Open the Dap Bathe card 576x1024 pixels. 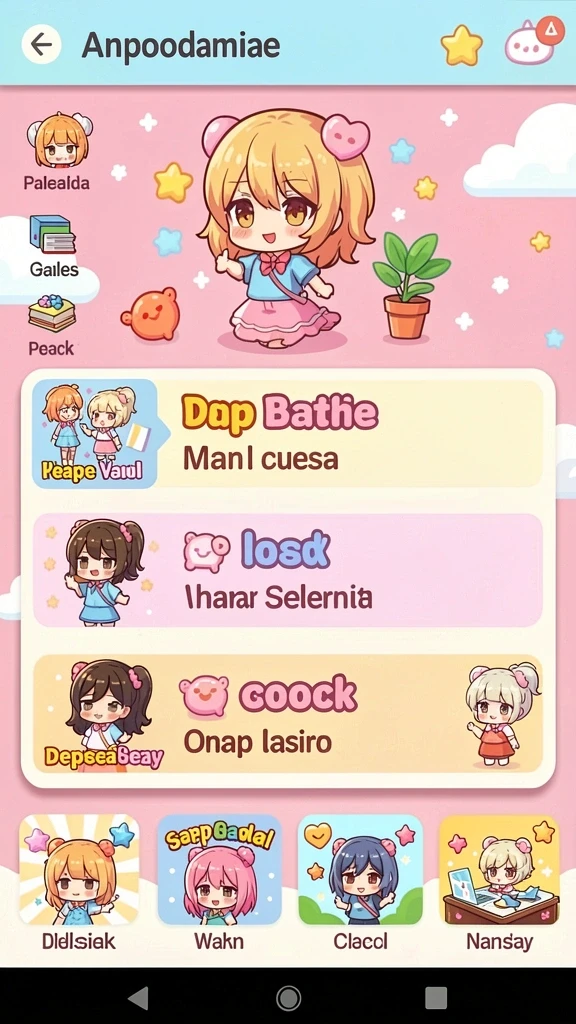click(287, 434)
